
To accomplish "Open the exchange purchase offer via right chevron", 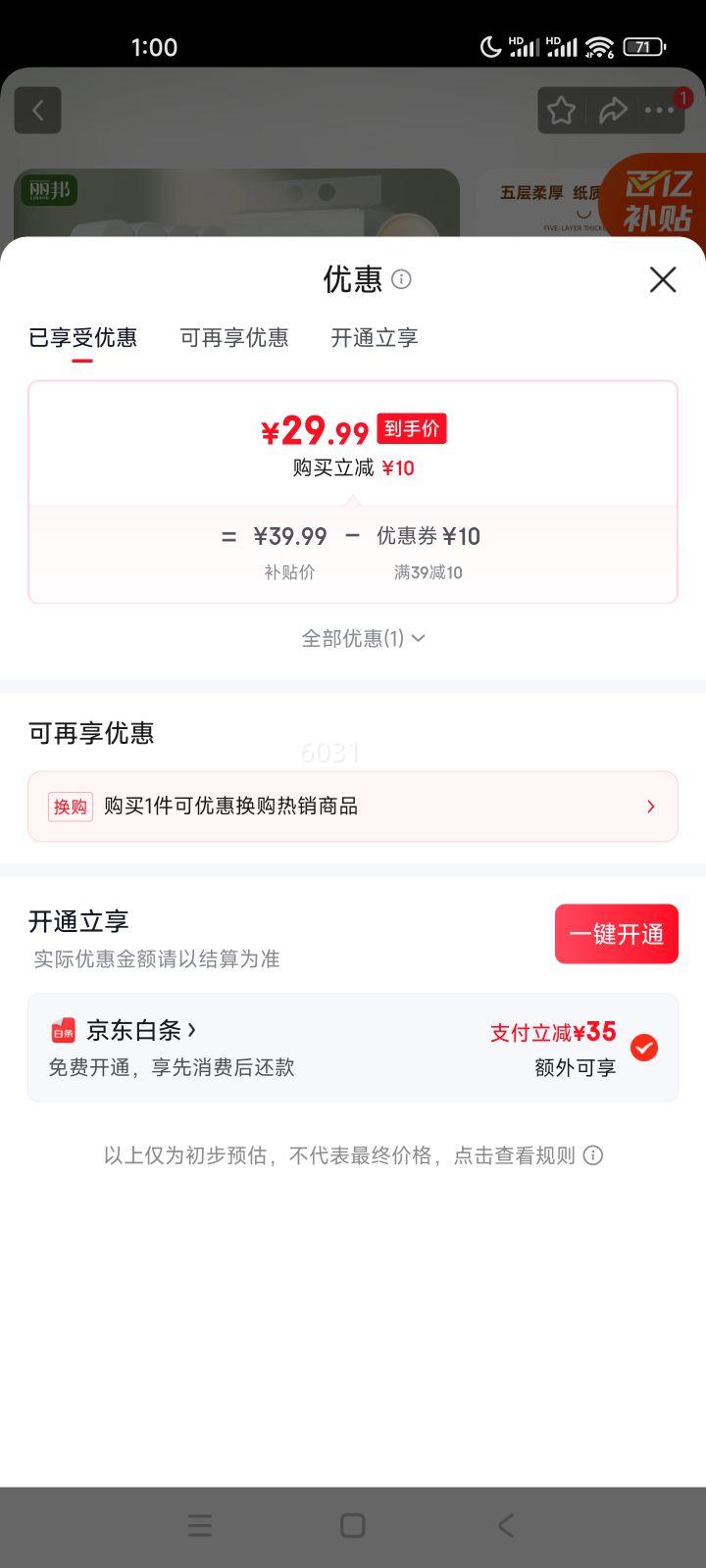I will pos(650,806).
